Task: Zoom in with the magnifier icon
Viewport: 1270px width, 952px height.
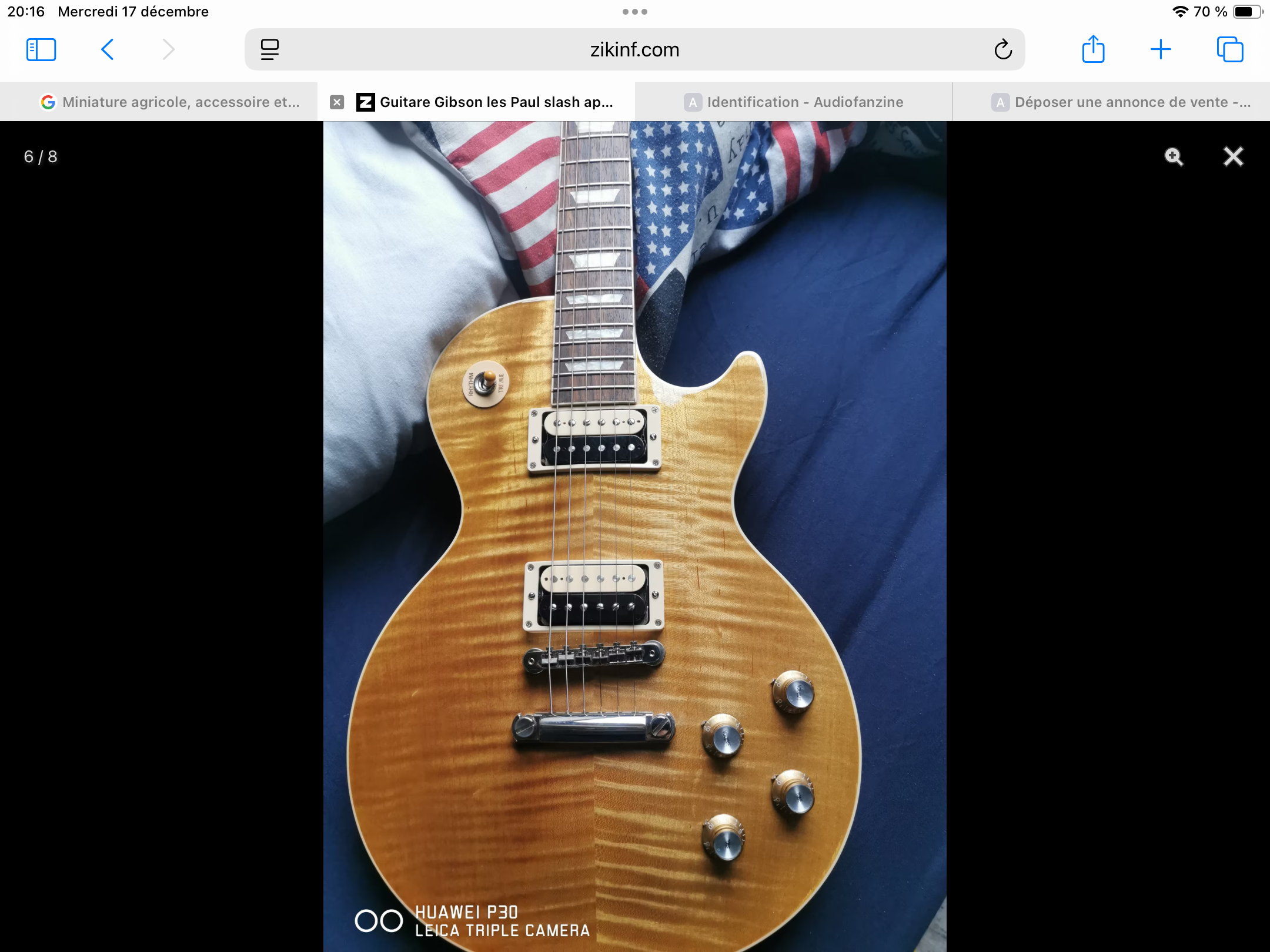Action: tap(1174, 156)
